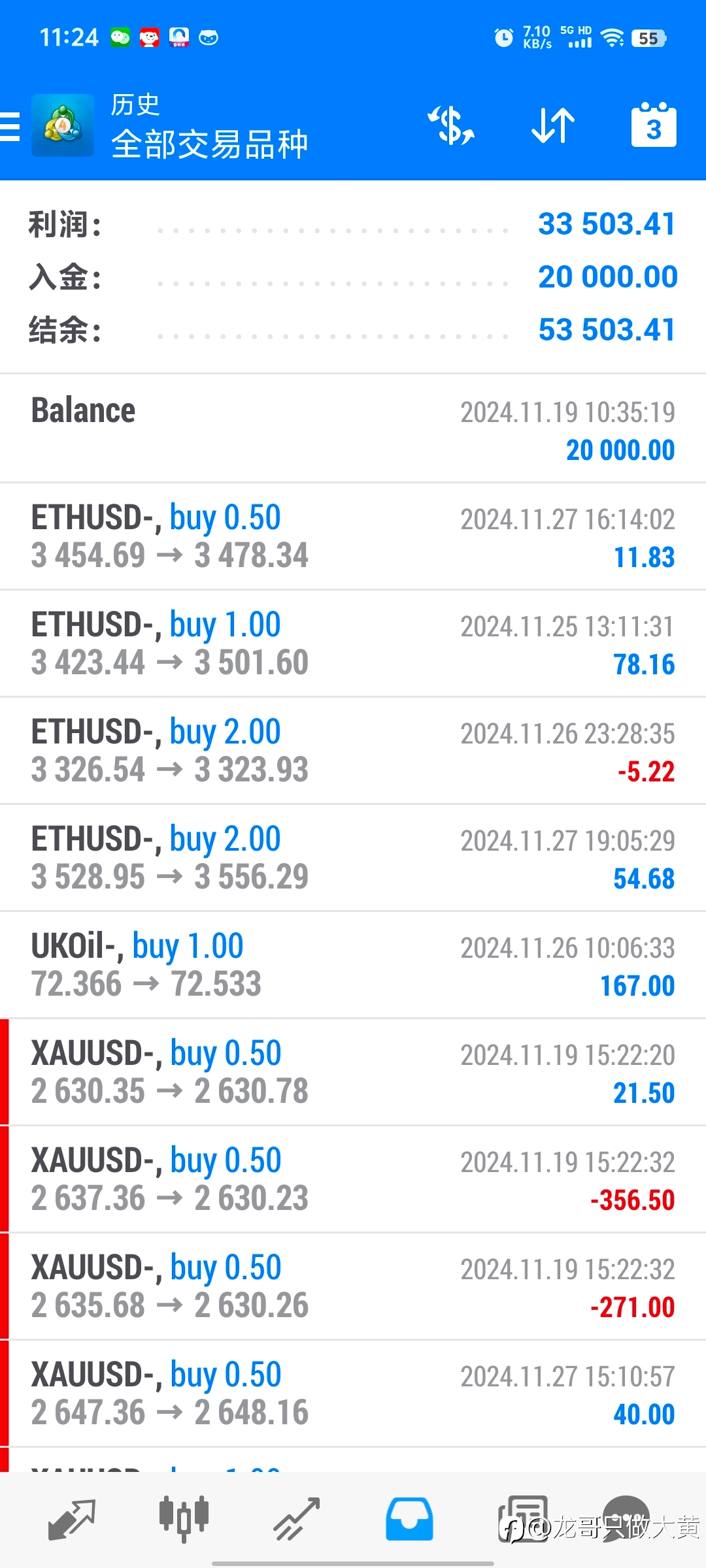Open the symbol filter dollar icon
Viewport: 706px width, 1568px height.
[451, 125]
